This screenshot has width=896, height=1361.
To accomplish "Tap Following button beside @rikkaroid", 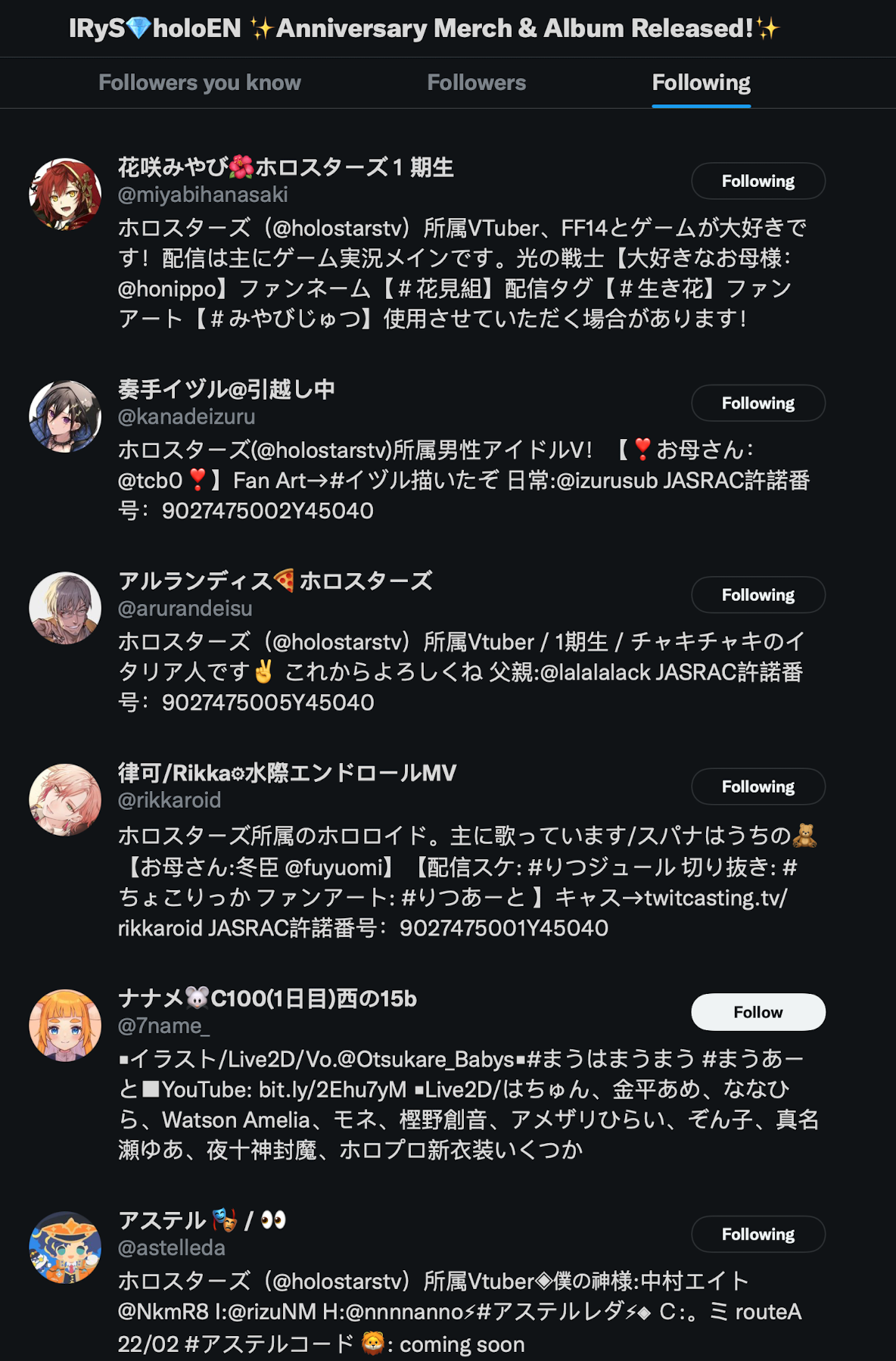I will (x=758, y=786).
